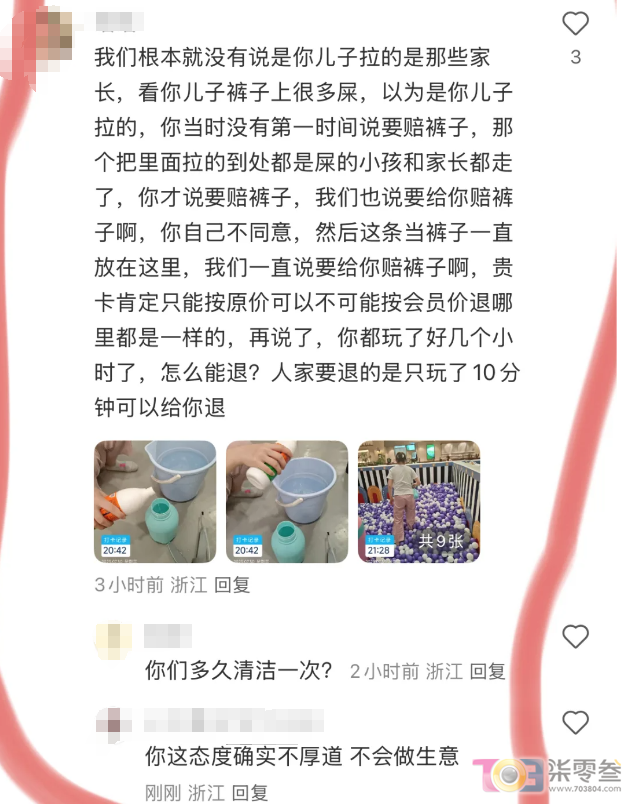Image resolution: width=643 pixels, height=804 pixels.
Task: Reply to the comment 你们多久清洁一次？
Action: tap(488, 671)
